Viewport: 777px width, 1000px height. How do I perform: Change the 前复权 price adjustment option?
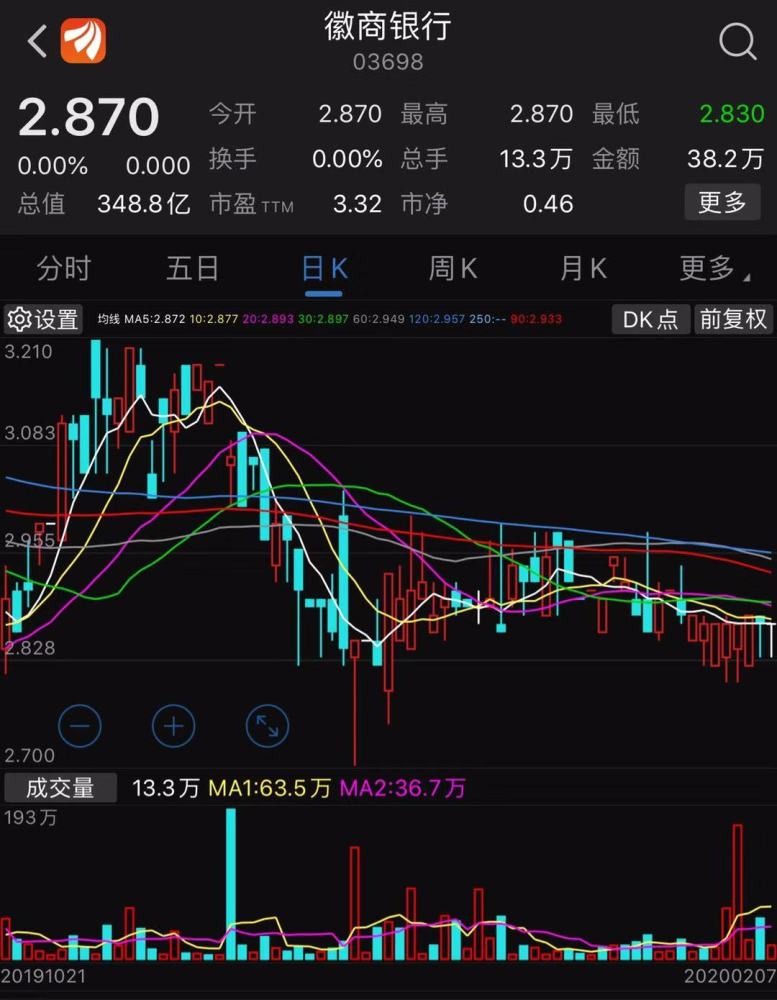click(734, 319)
